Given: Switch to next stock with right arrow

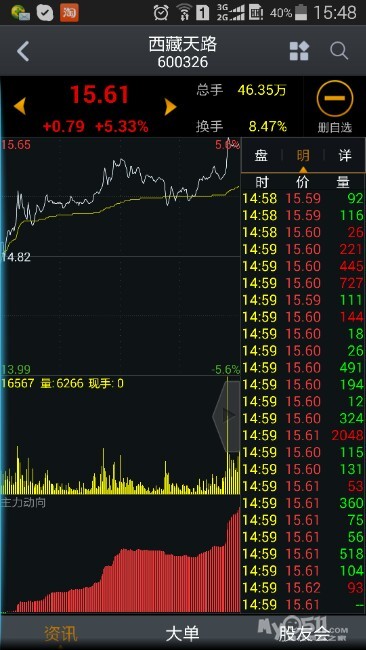Looking at the screenshot, I should [x=170, y=107].
